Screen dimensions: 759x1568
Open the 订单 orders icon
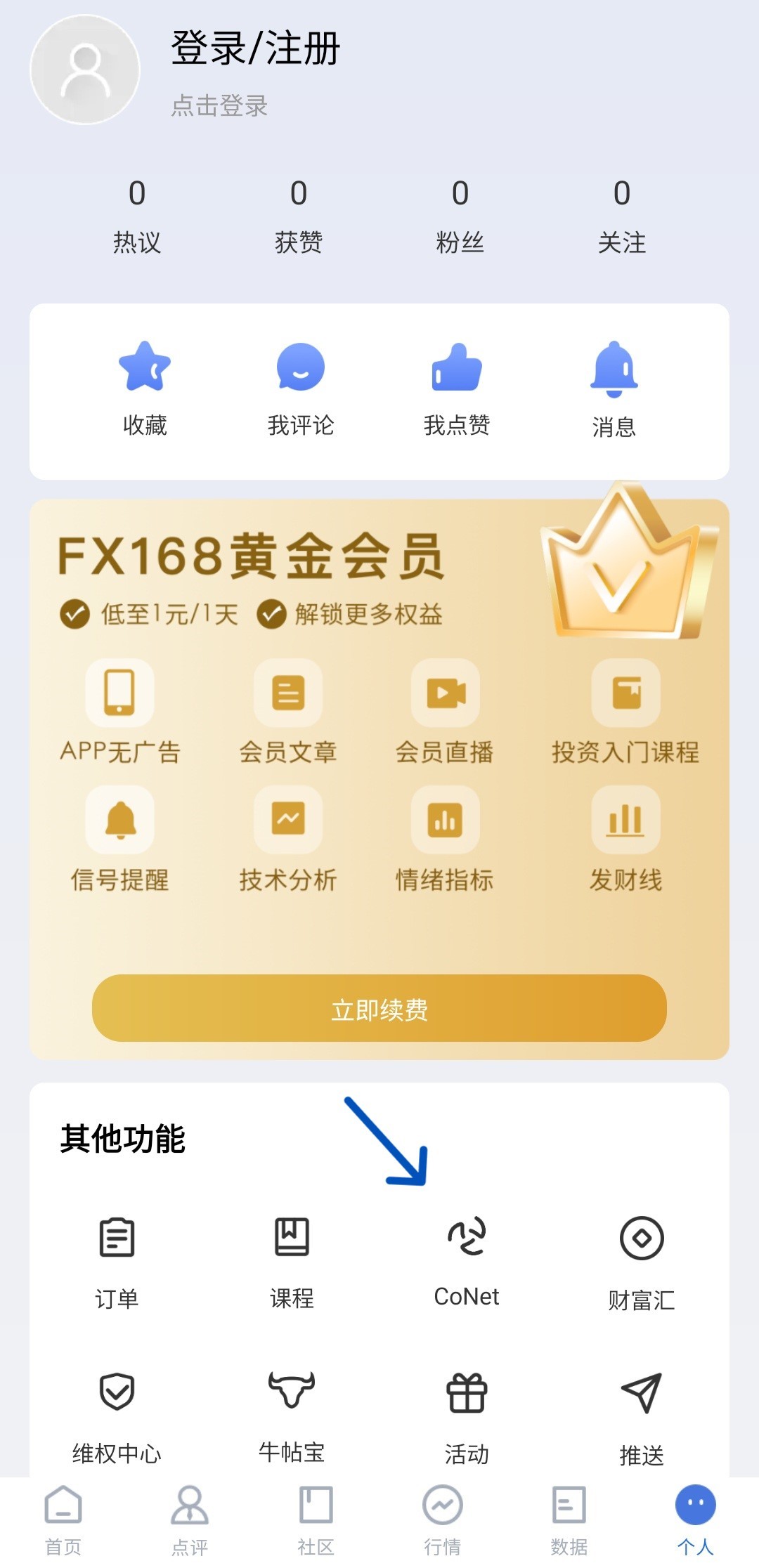[x=117, y=1239]
